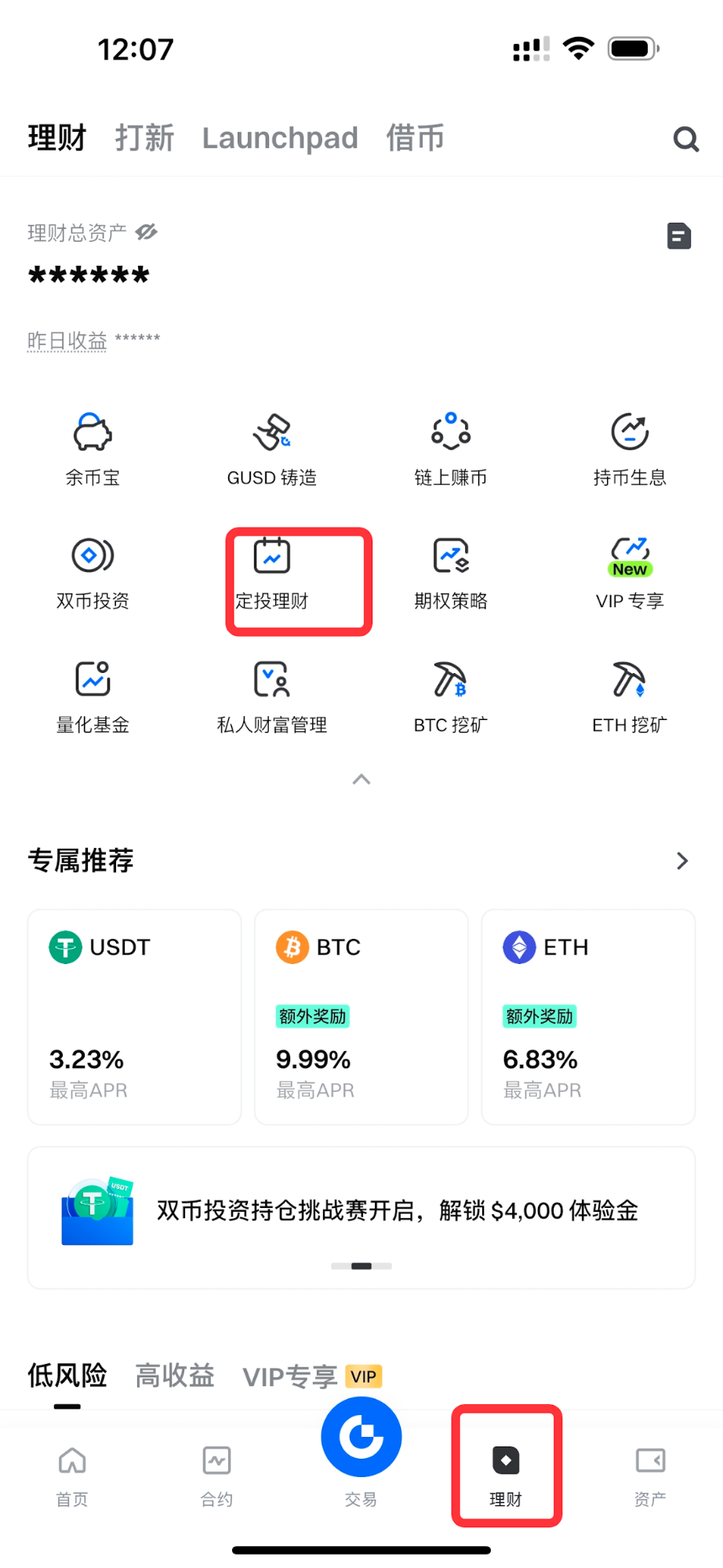This screenshot has height=1568, width=723.
Task: View more 专属推荐 via the chevron
Action: (682, 861)
